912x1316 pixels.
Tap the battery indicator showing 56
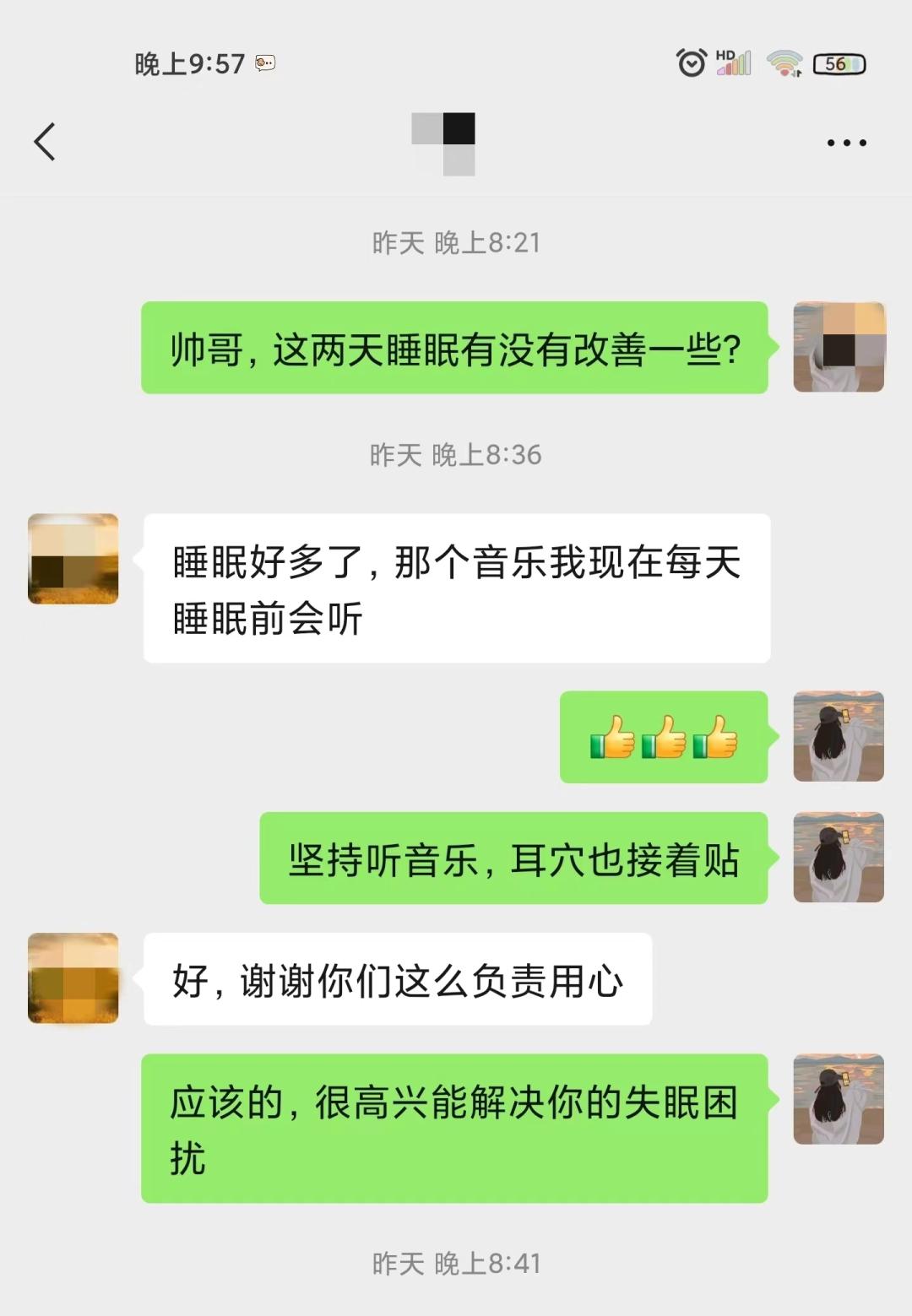(x=838, y=62)
